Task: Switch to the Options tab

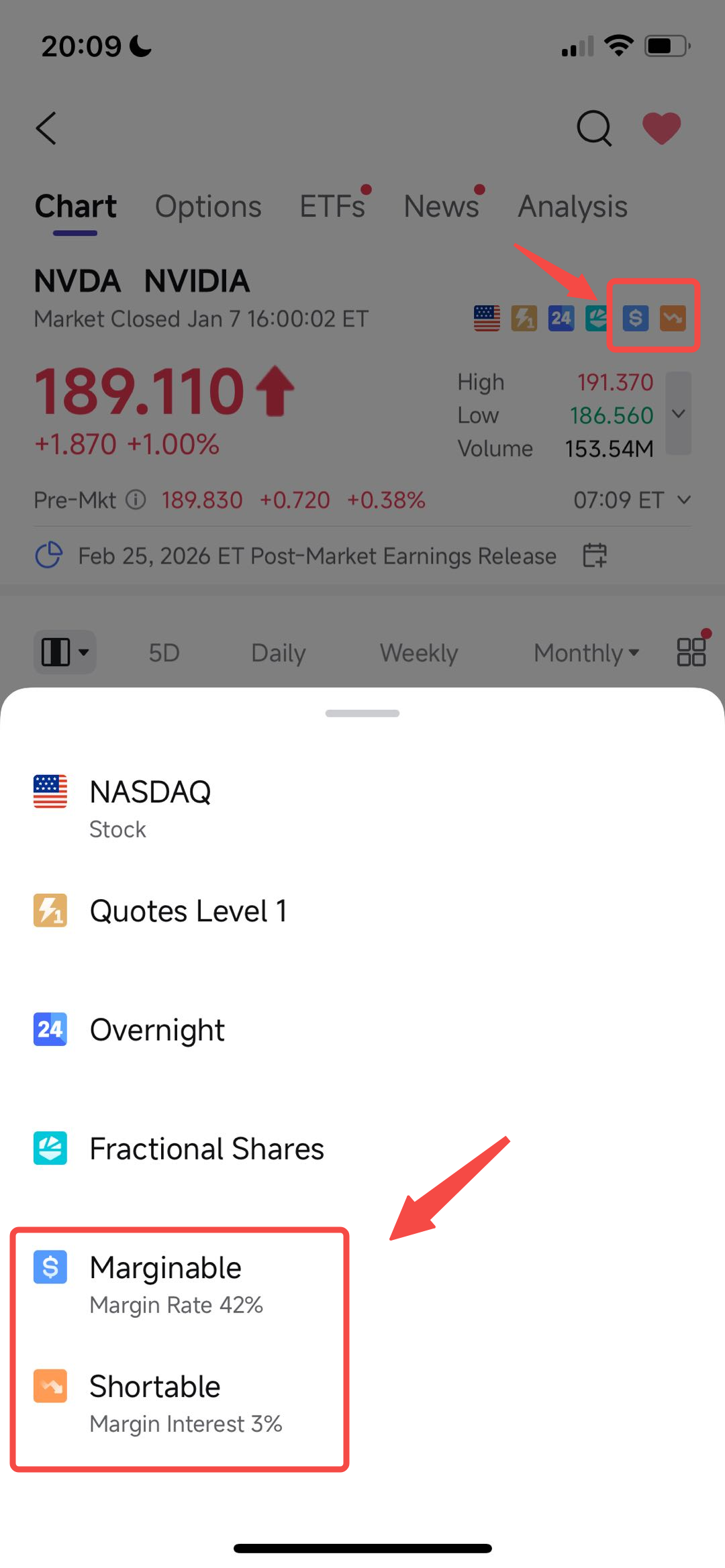Action: [x=208, y=207]
